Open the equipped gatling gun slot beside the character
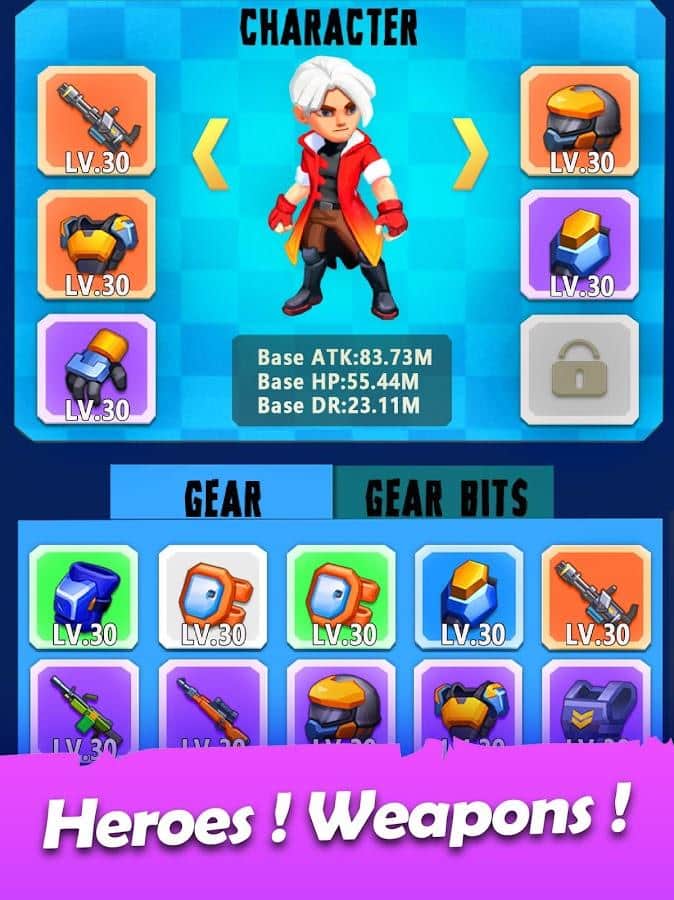 pos(96,121)
